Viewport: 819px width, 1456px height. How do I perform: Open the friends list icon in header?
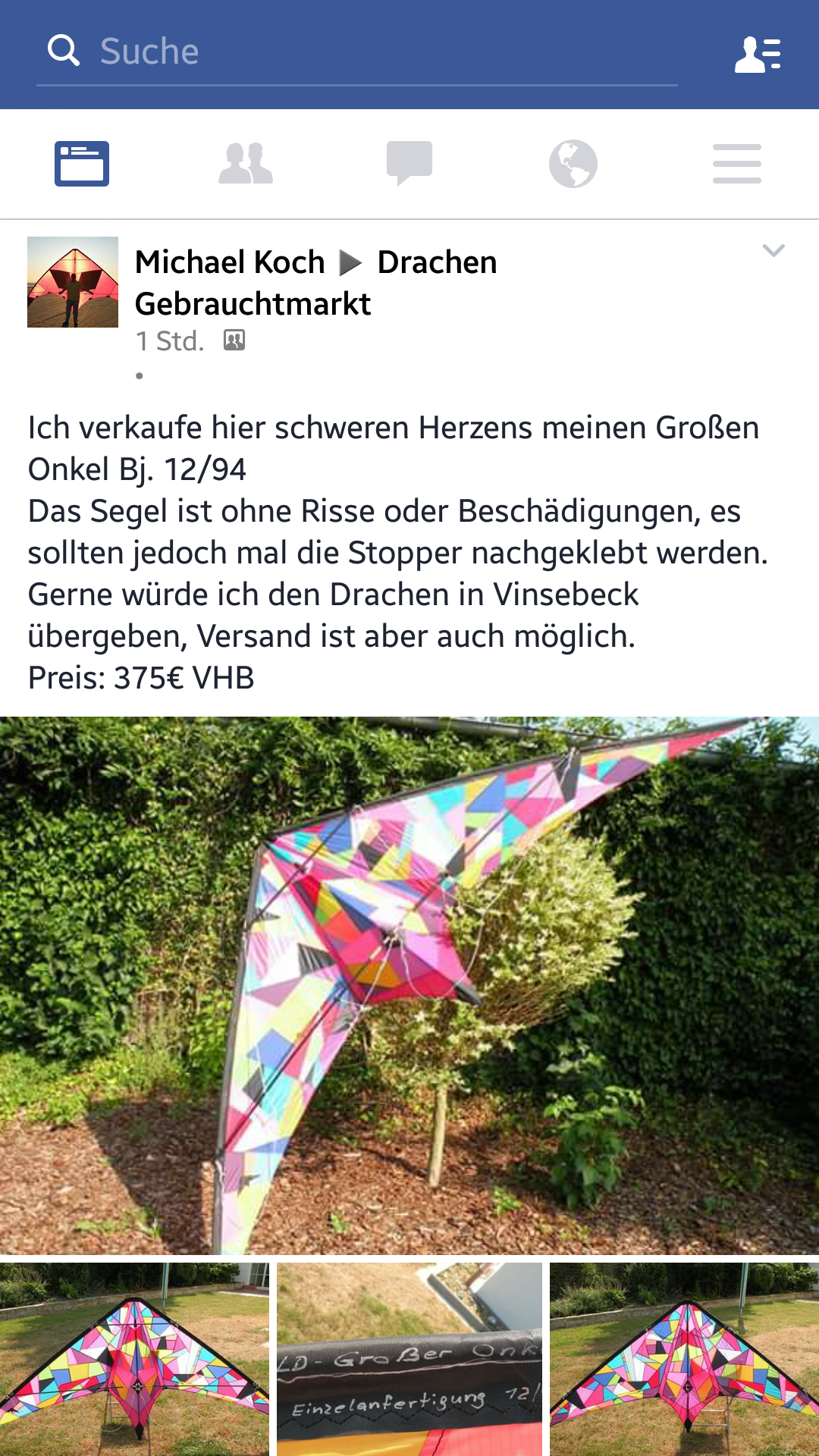758,54
